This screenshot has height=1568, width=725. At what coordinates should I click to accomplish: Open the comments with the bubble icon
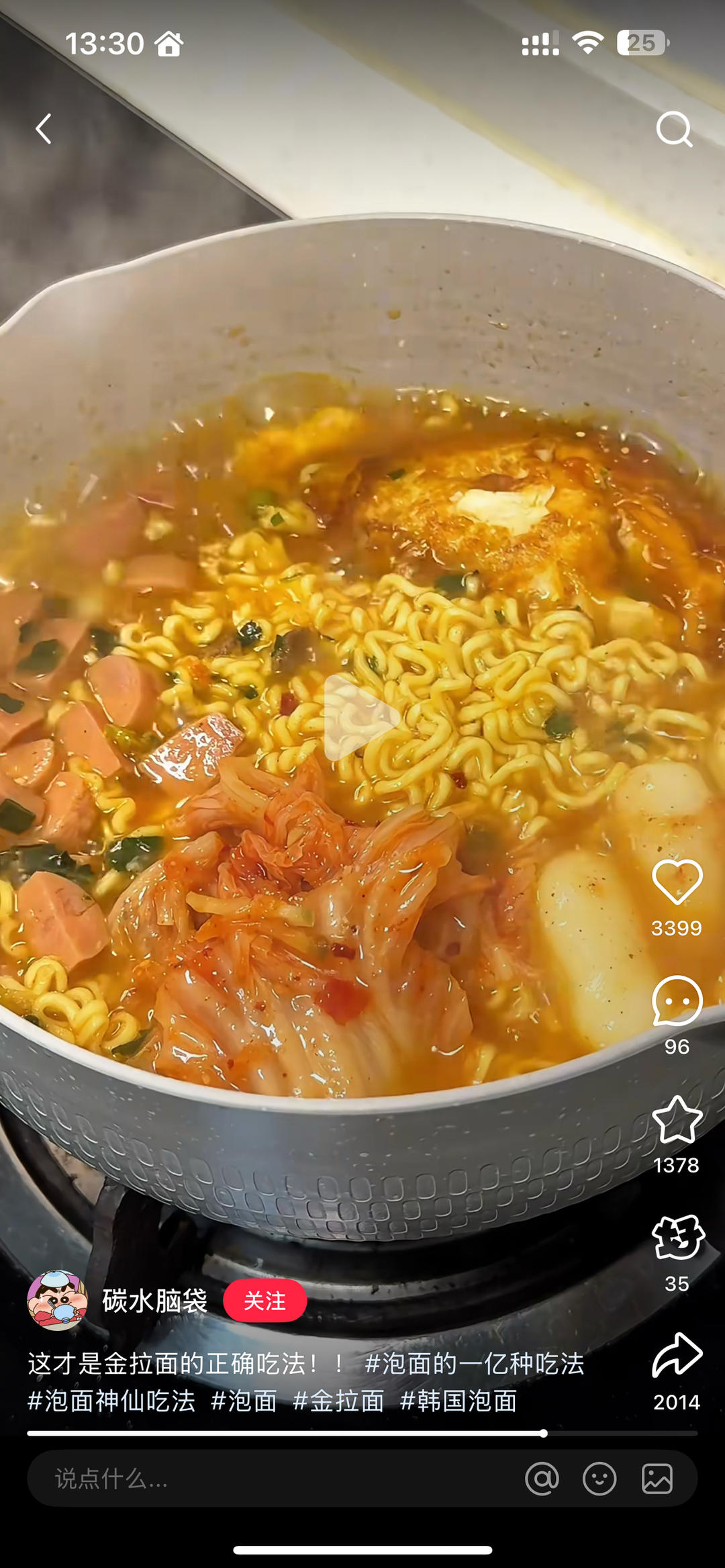pyautogui.click(x=677, y=1001)
